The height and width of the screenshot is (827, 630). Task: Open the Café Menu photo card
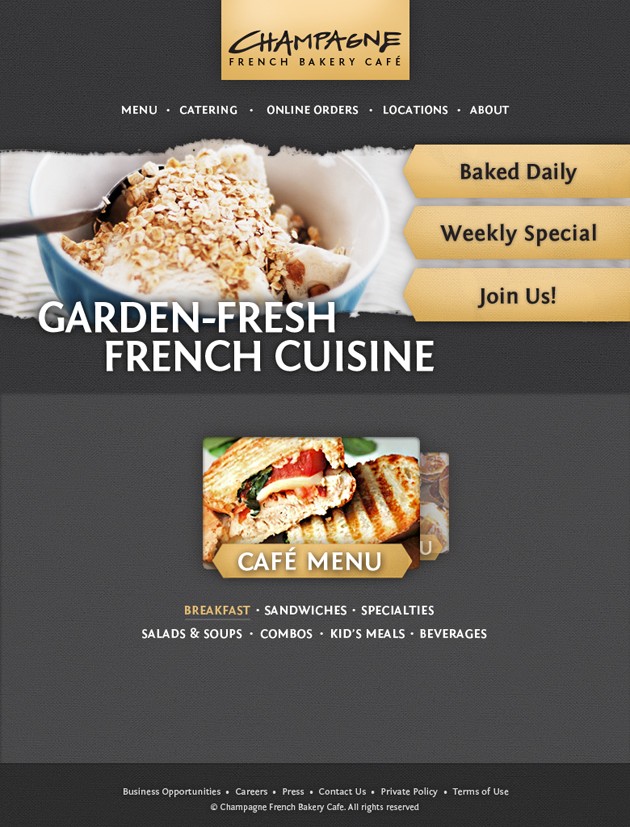click(x=311, y=505)
